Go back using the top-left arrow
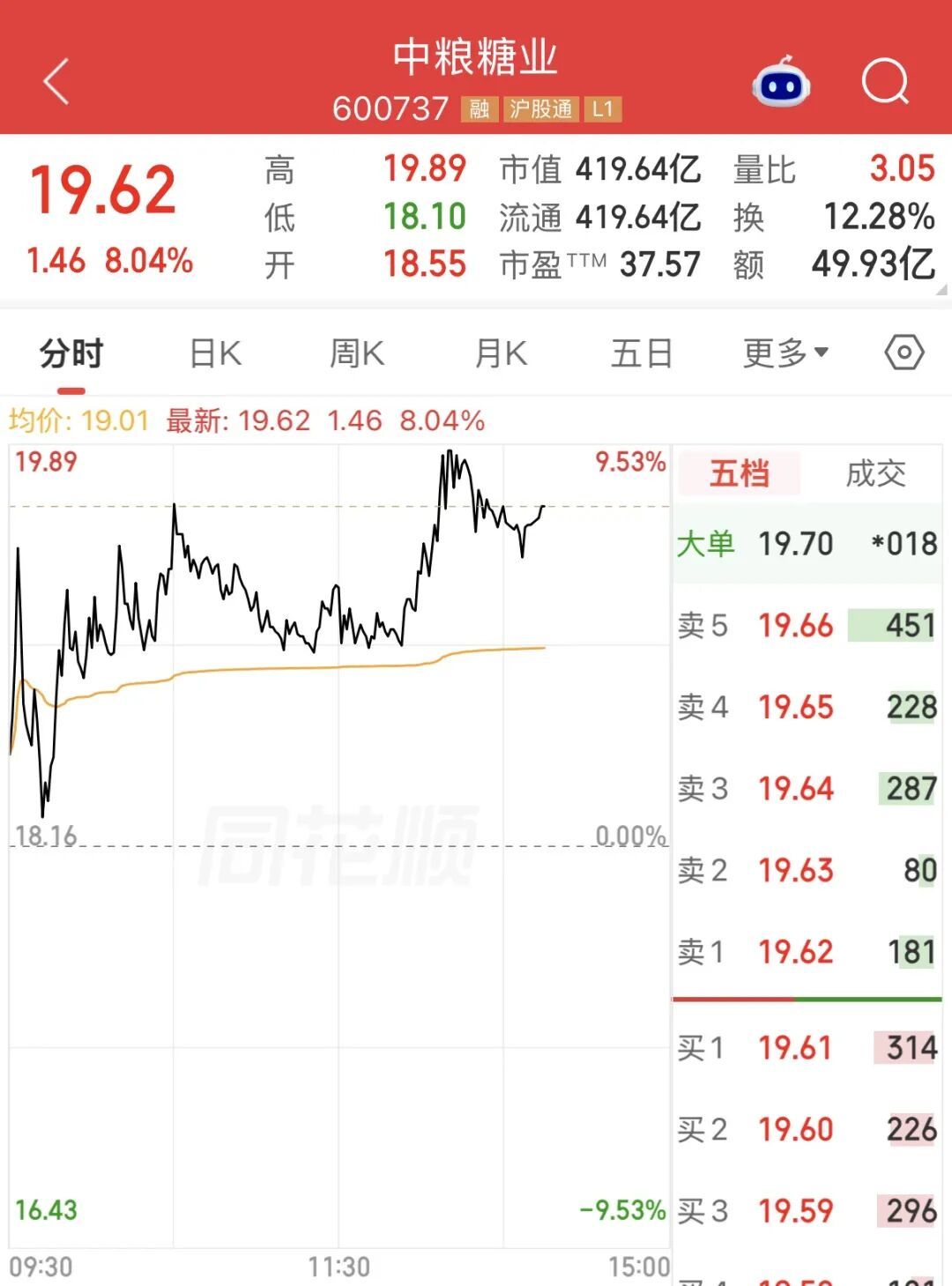This screenshot has width=952, height=1286. (x=56, y=82)
